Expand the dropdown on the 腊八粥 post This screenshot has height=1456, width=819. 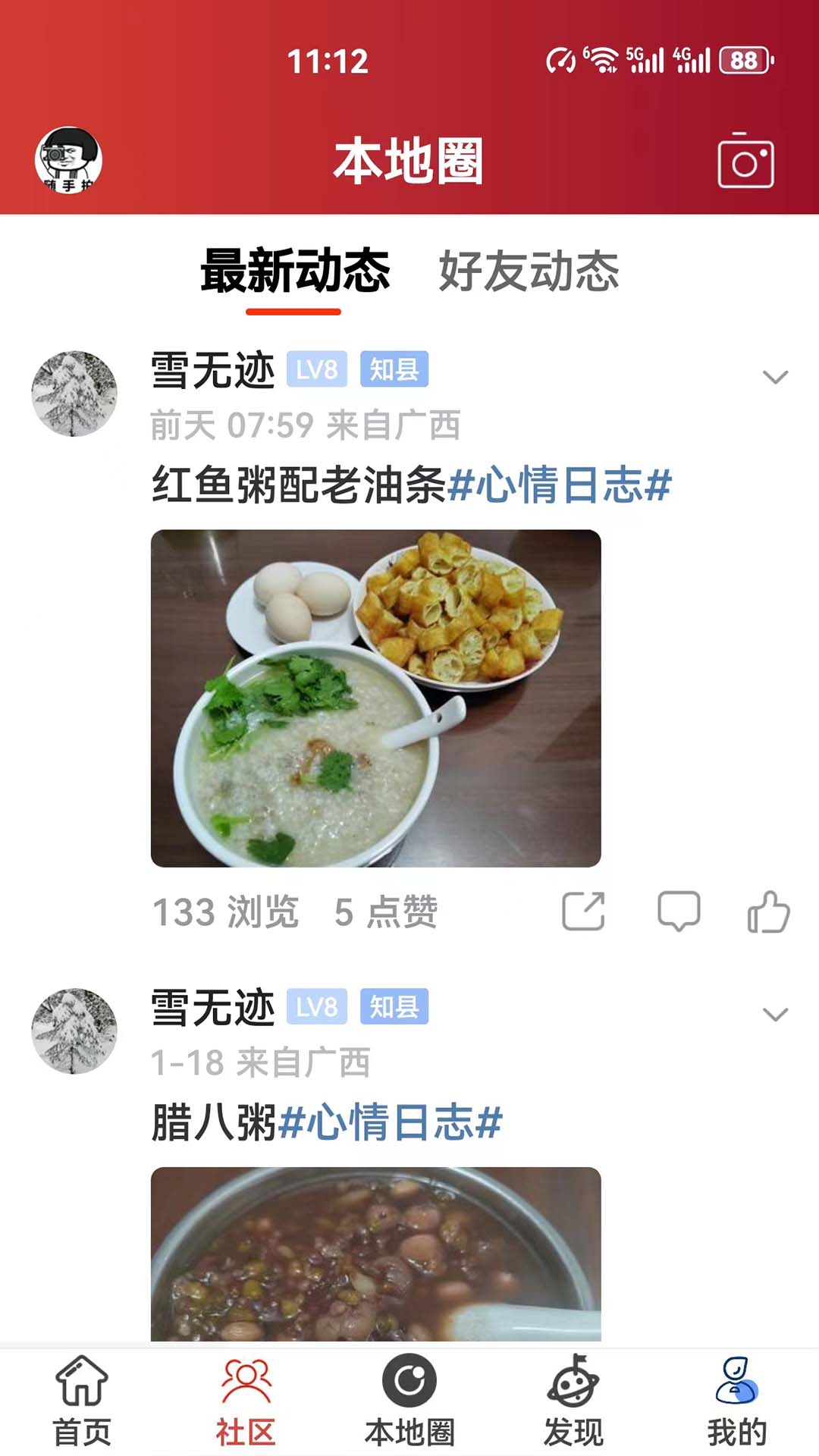(775, 1014)
